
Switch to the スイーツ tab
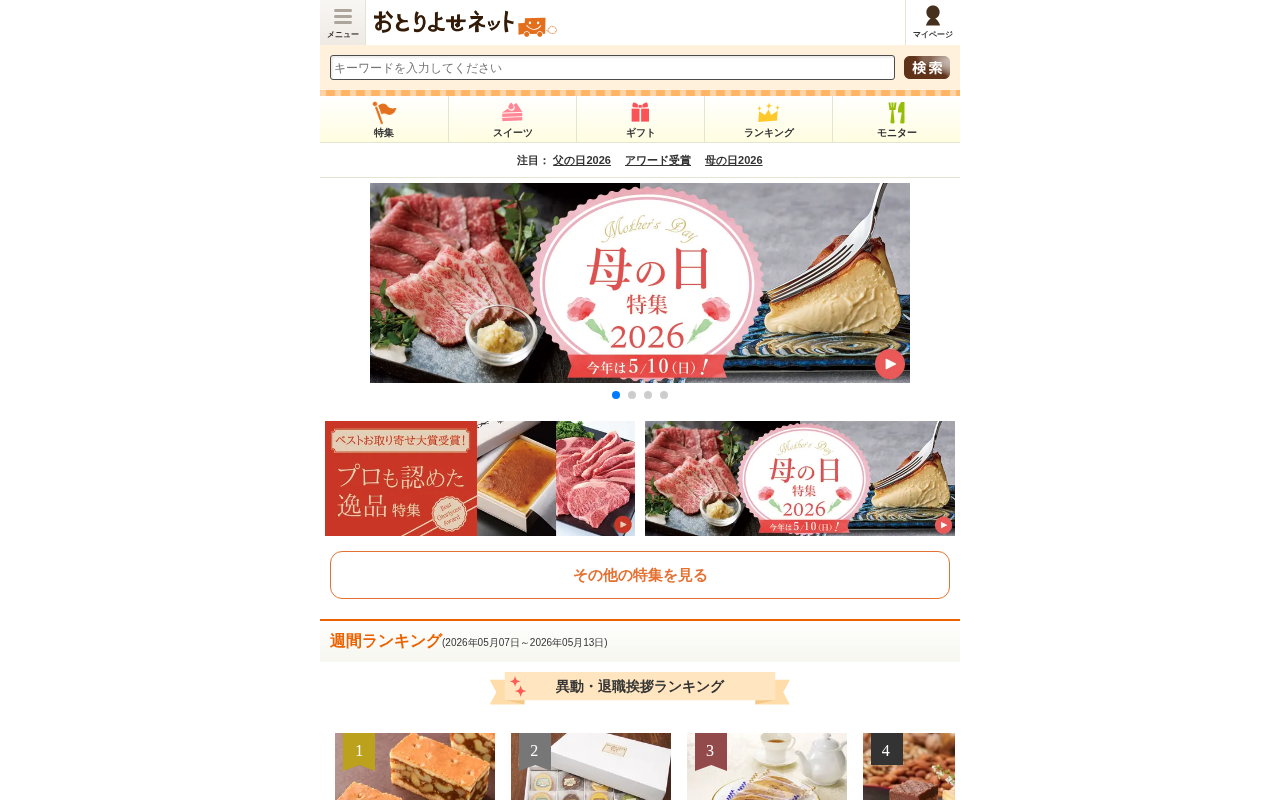click(x=512, y=119)
